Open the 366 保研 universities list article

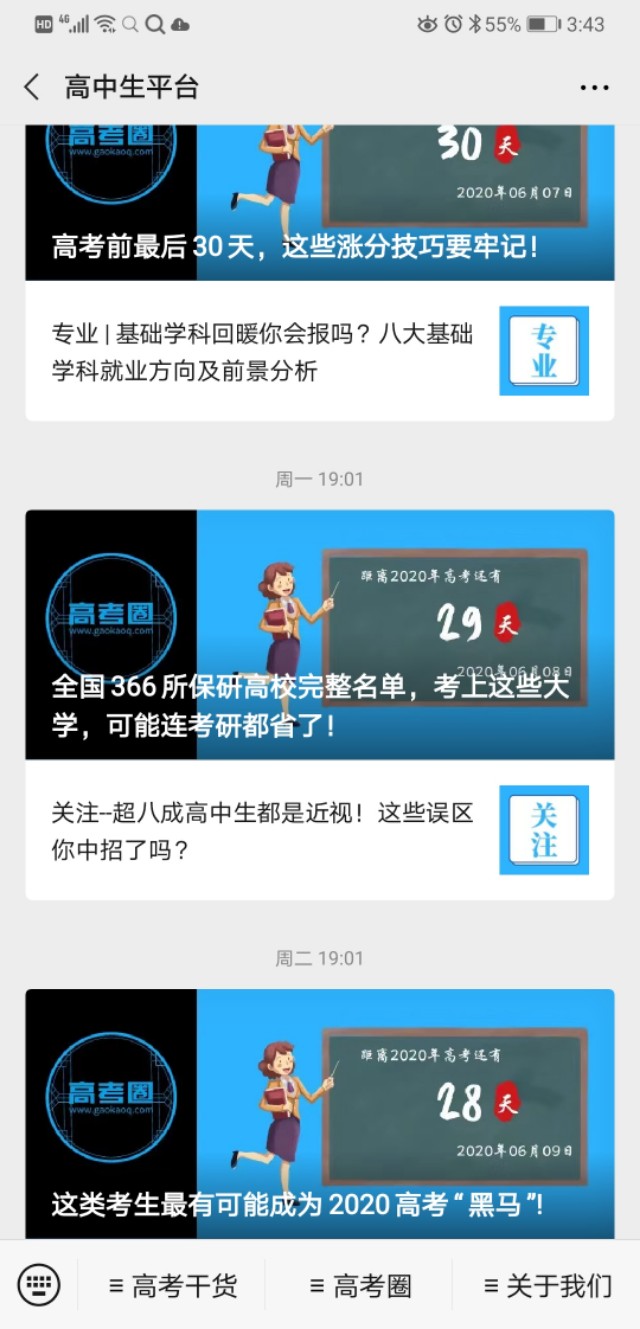coord(319,635)
